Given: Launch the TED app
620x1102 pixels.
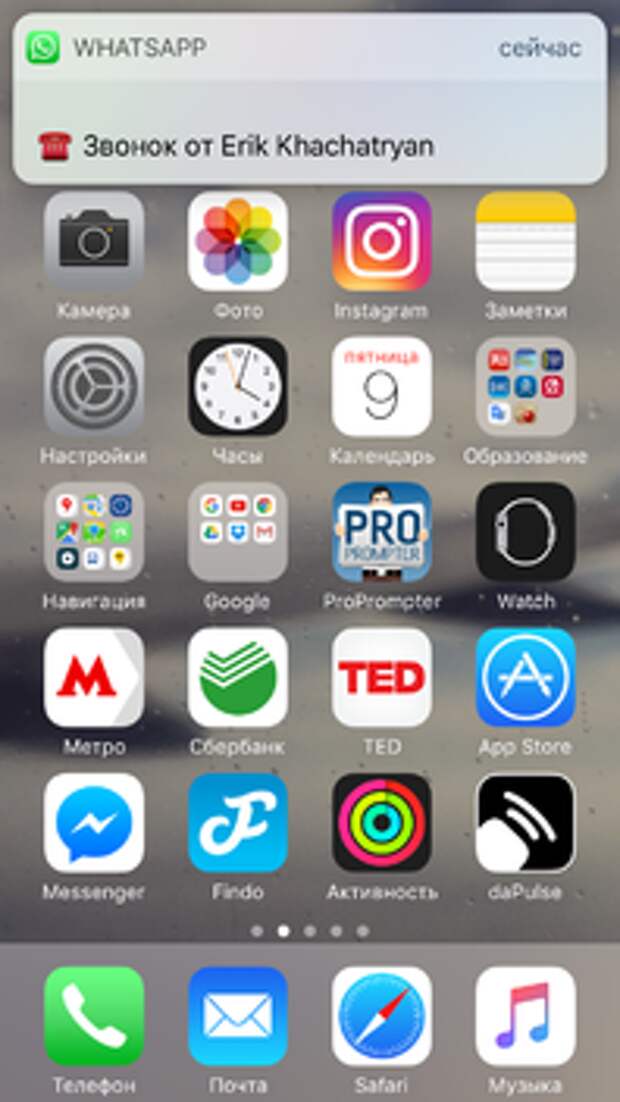Looking at the screenshot, I should click(x=382, y=677).
